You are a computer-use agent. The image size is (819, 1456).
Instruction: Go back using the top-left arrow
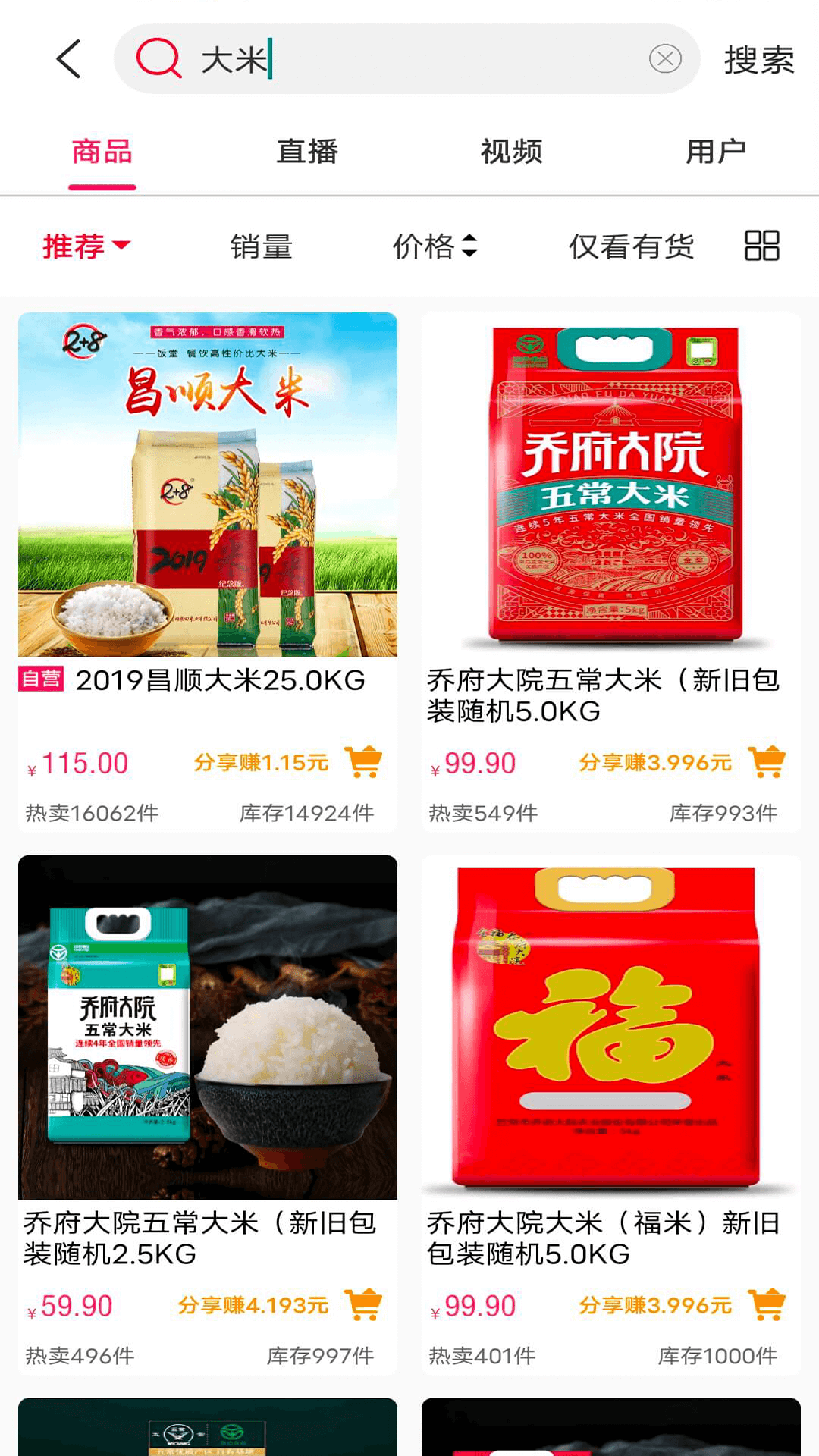[x=68, y=59]
